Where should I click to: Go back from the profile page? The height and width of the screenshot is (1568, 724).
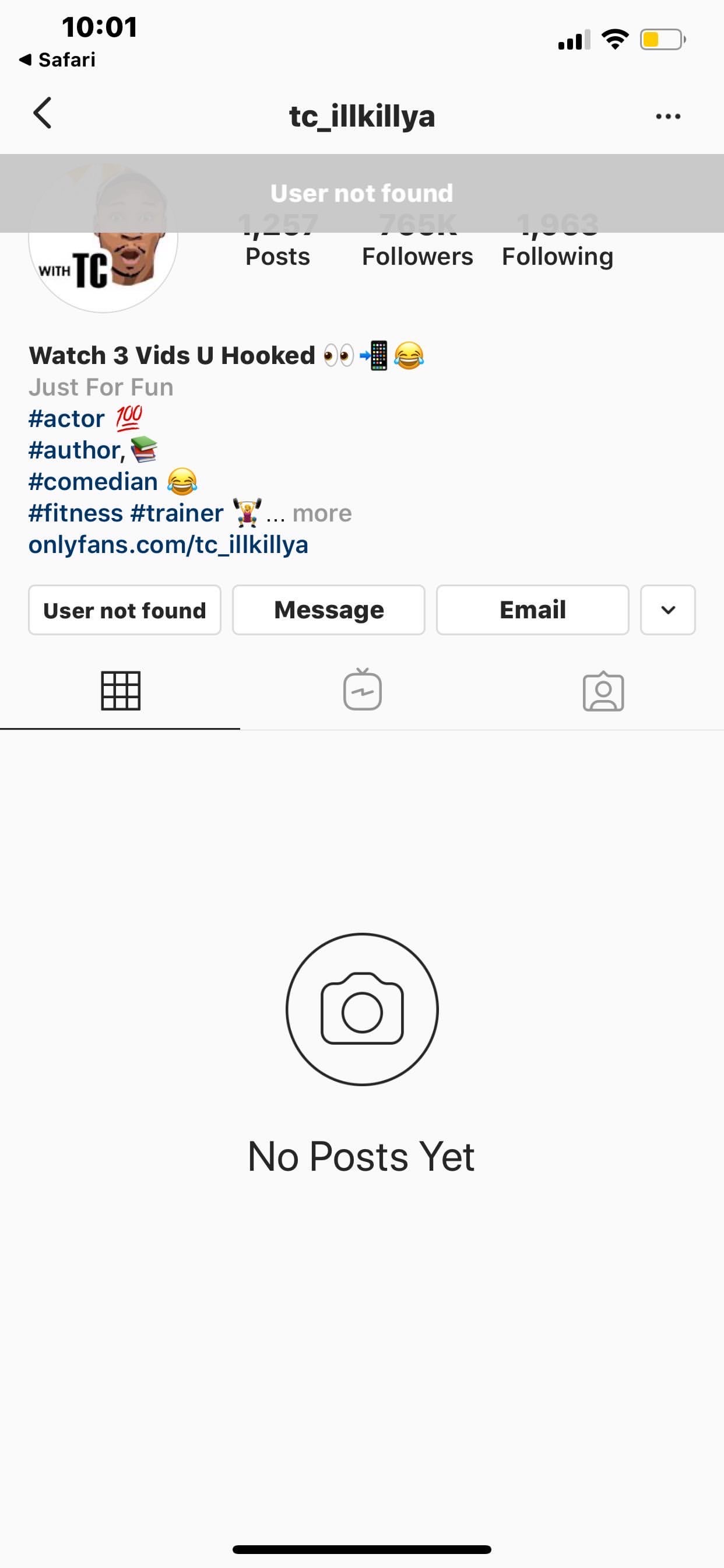pos(43,114)
